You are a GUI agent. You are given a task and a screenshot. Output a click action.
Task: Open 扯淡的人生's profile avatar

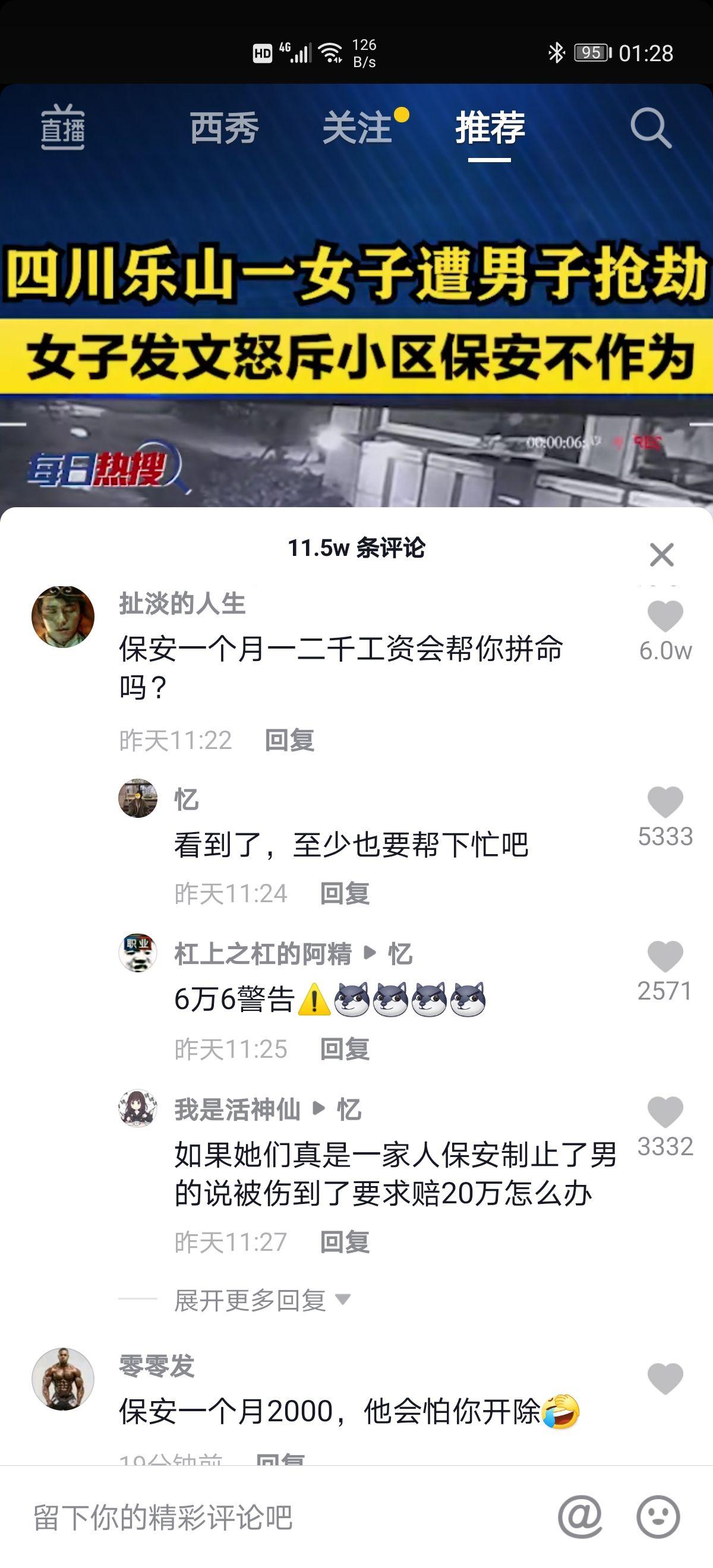click(63, 617)
